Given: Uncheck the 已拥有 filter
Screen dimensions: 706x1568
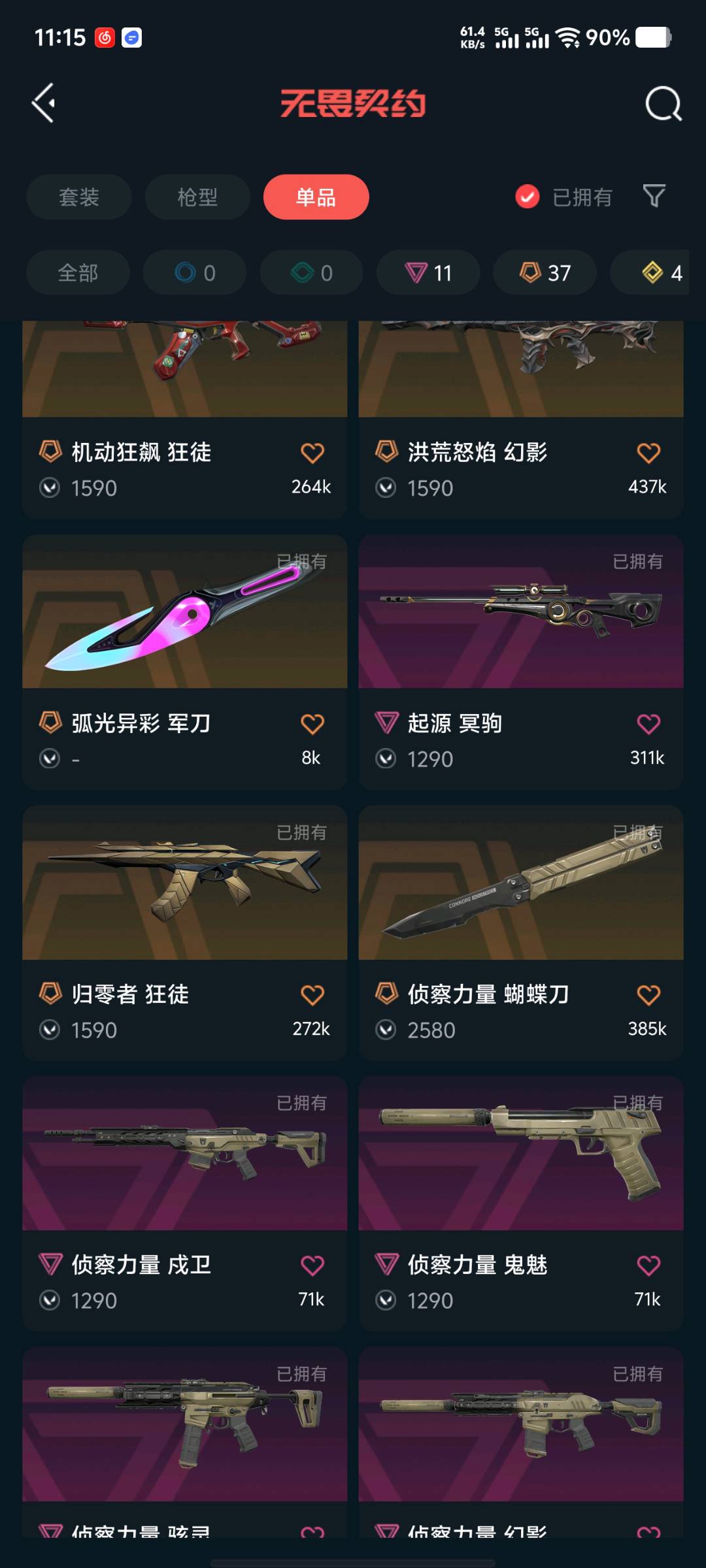Looking at the screenshot, I should coord(528,197).
